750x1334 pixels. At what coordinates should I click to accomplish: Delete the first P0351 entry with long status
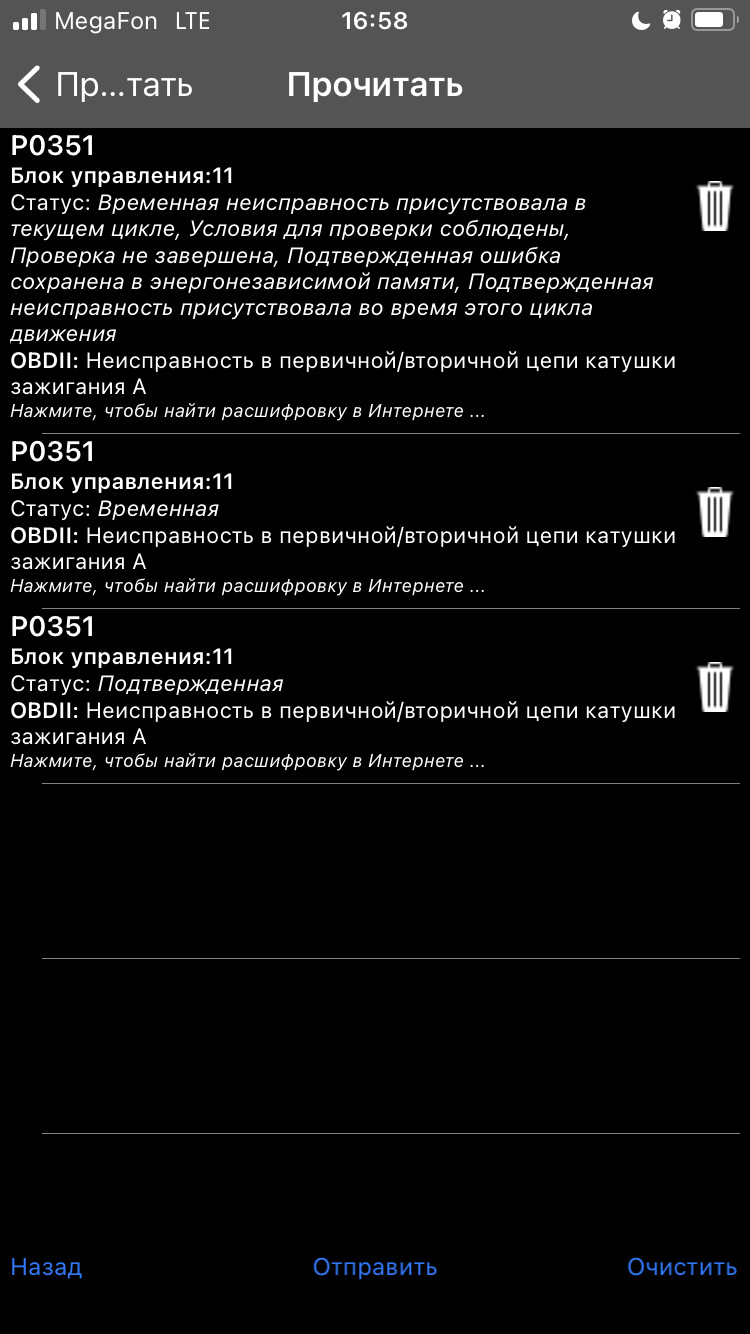715,206
